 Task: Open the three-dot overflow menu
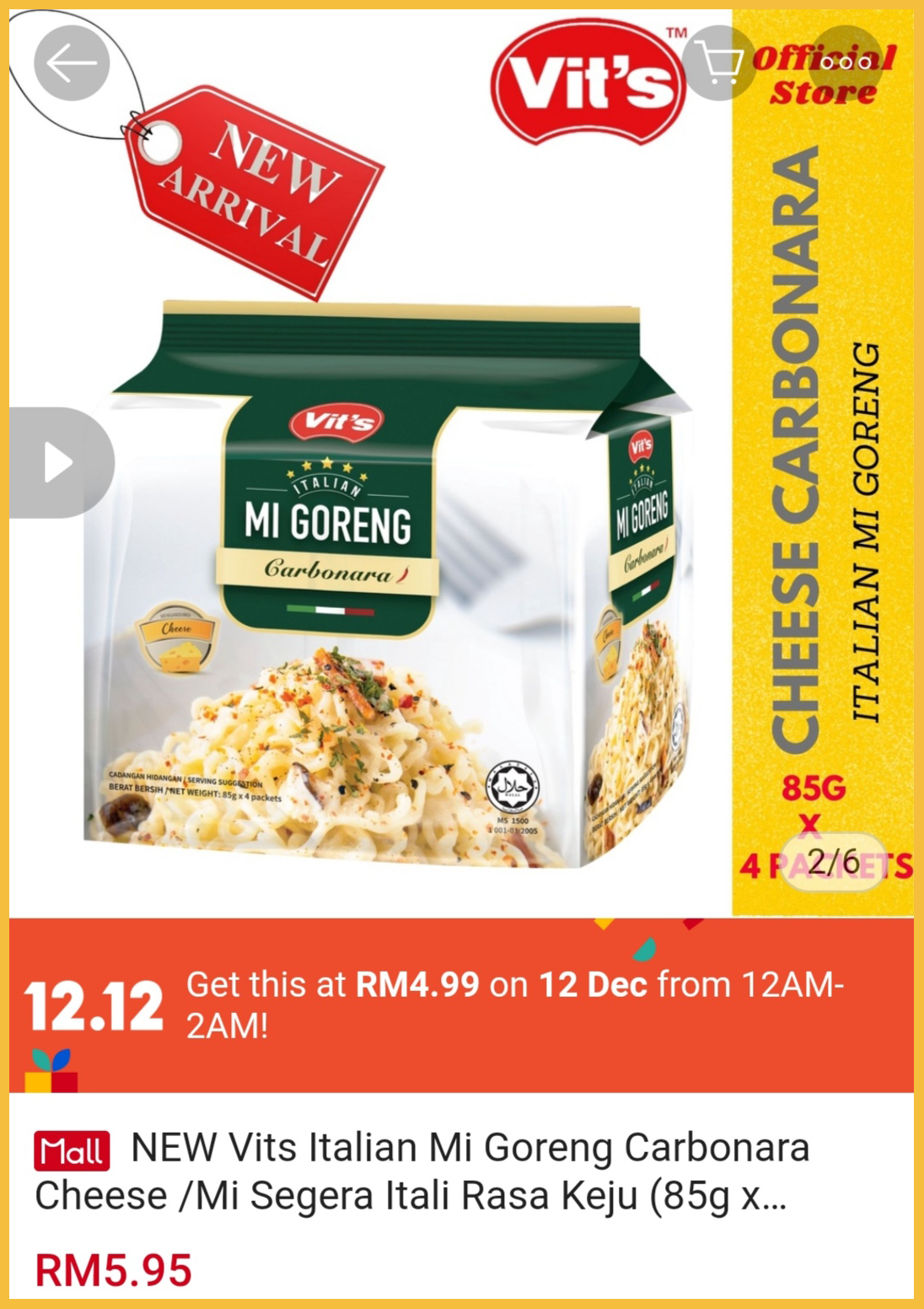pyautogui.click(x=846, y=63)
